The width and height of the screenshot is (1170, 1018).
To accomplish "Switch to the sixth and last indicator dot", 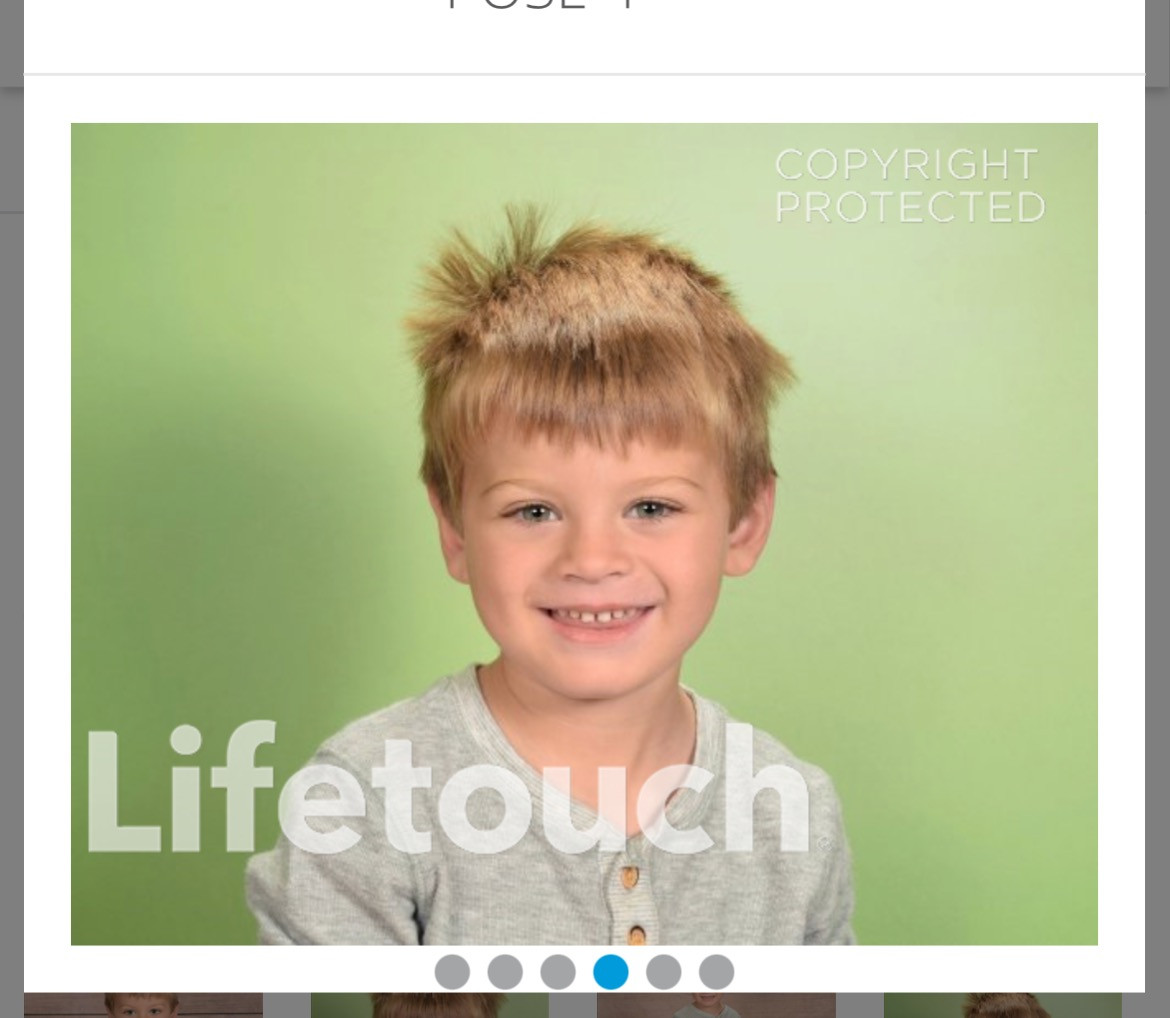I will [x=716, y=972].
